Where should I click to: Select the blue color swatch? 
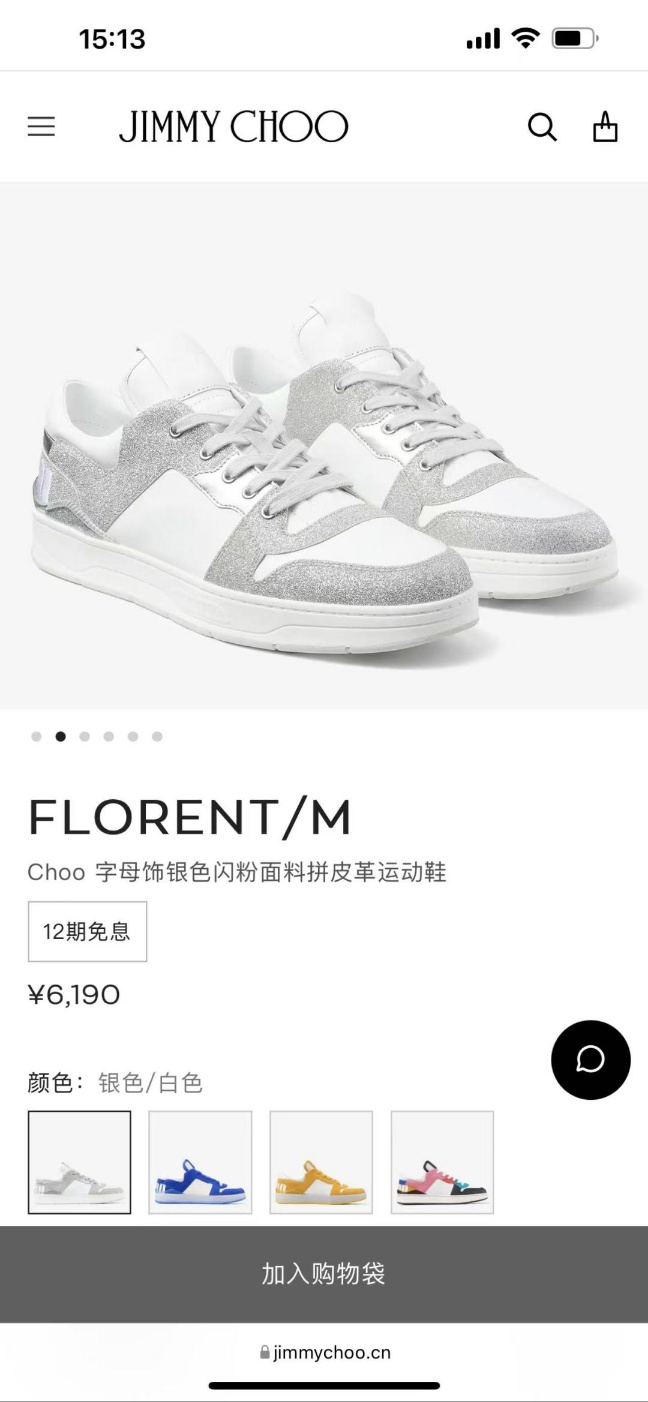[200, 1162]
